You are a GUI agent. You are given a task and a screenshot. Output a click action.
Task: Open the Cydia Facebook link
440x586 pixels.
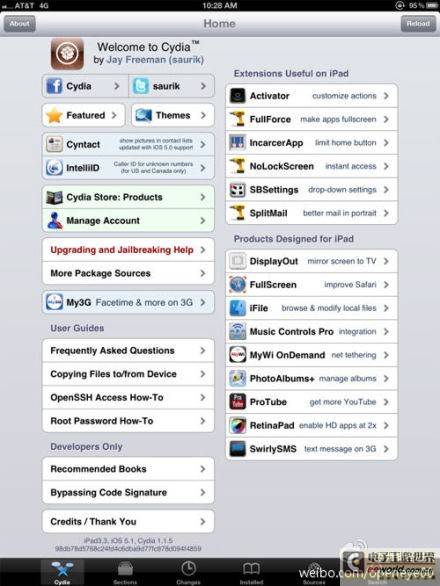tap(86, 86)
